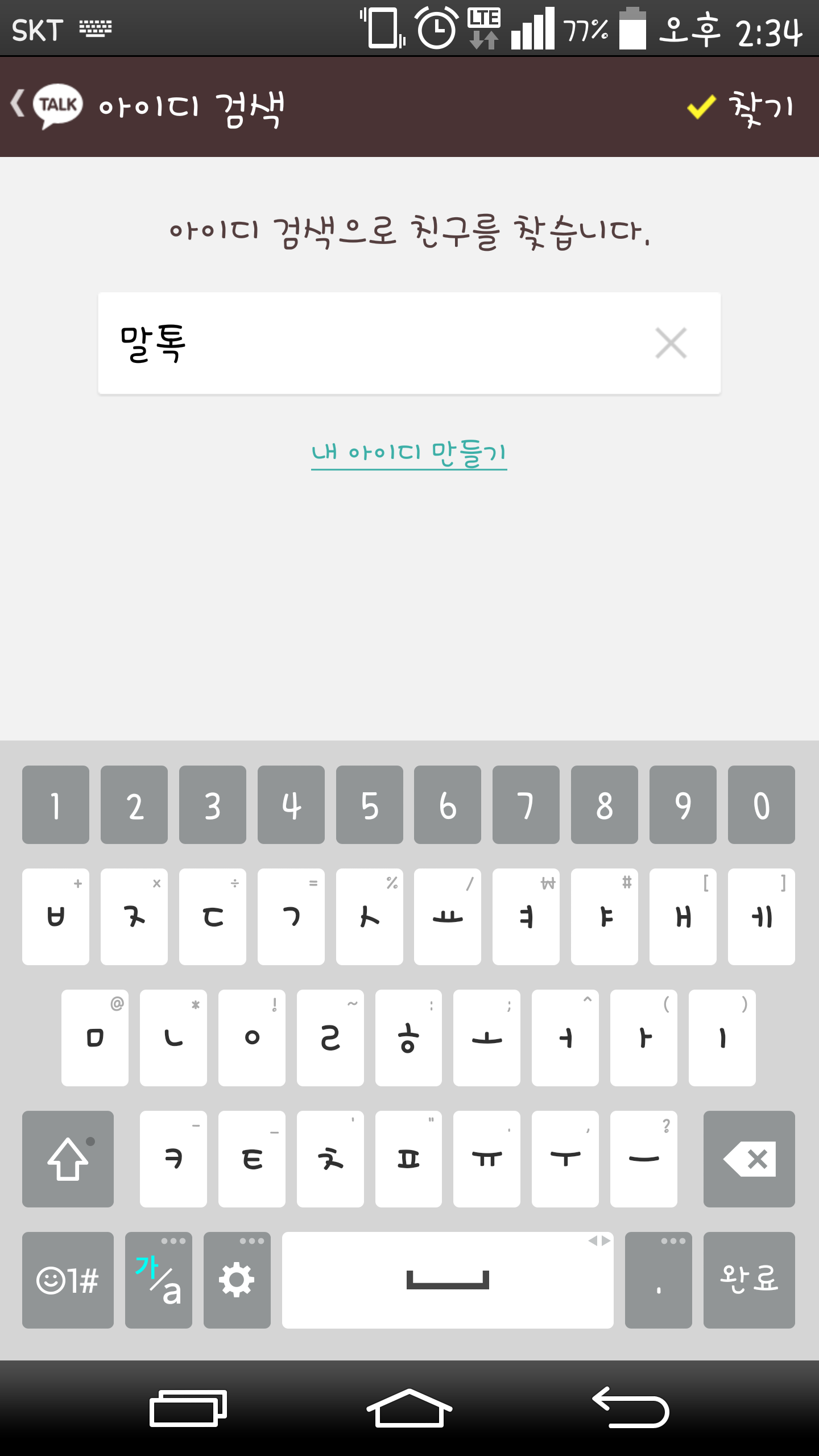Tap the space bar
This screenshot has width=819, height=1456.
point(448,1280)
